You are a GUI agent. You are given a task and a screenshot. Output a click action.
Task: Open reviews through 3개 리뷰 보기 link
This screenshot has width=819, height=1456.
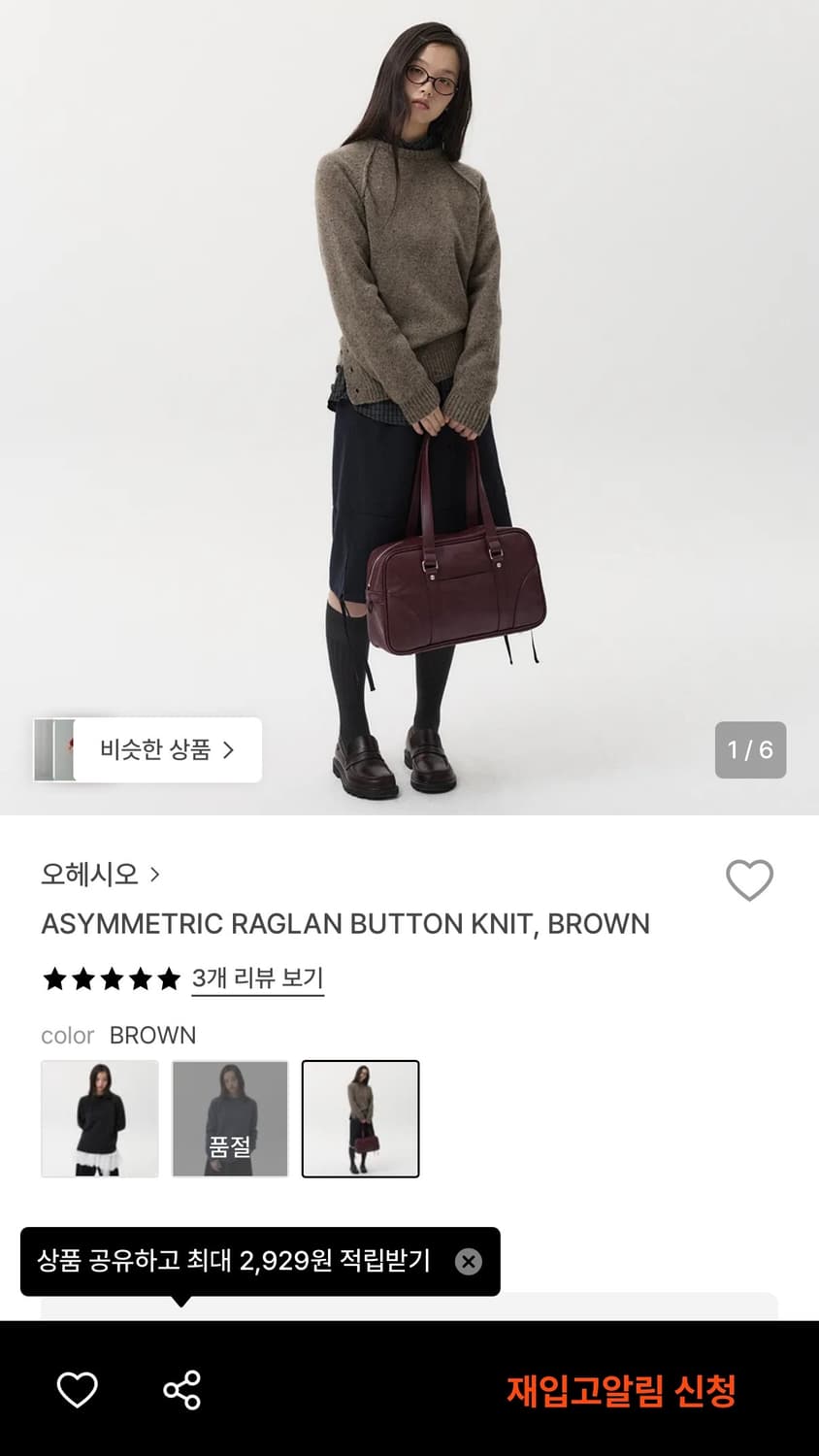coord(256,979)
